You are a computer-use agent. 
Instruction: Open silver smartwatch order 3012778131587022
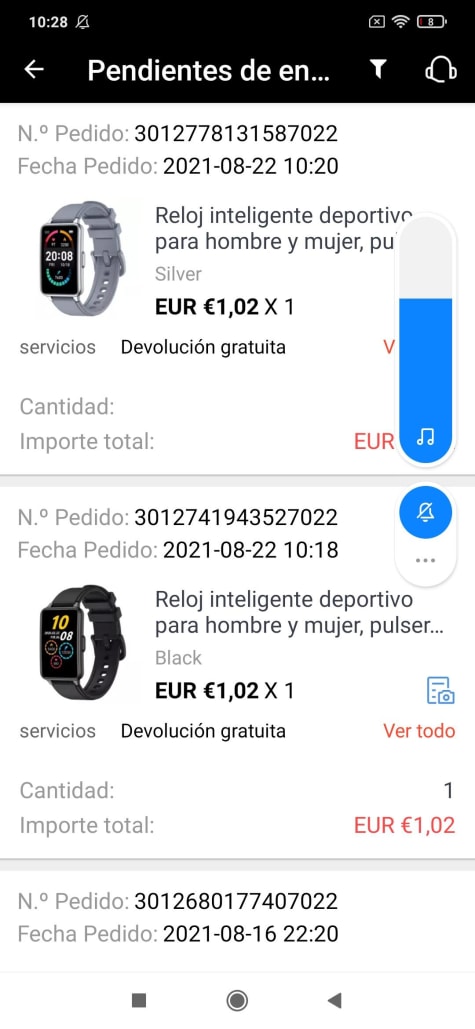pos(238,289)
